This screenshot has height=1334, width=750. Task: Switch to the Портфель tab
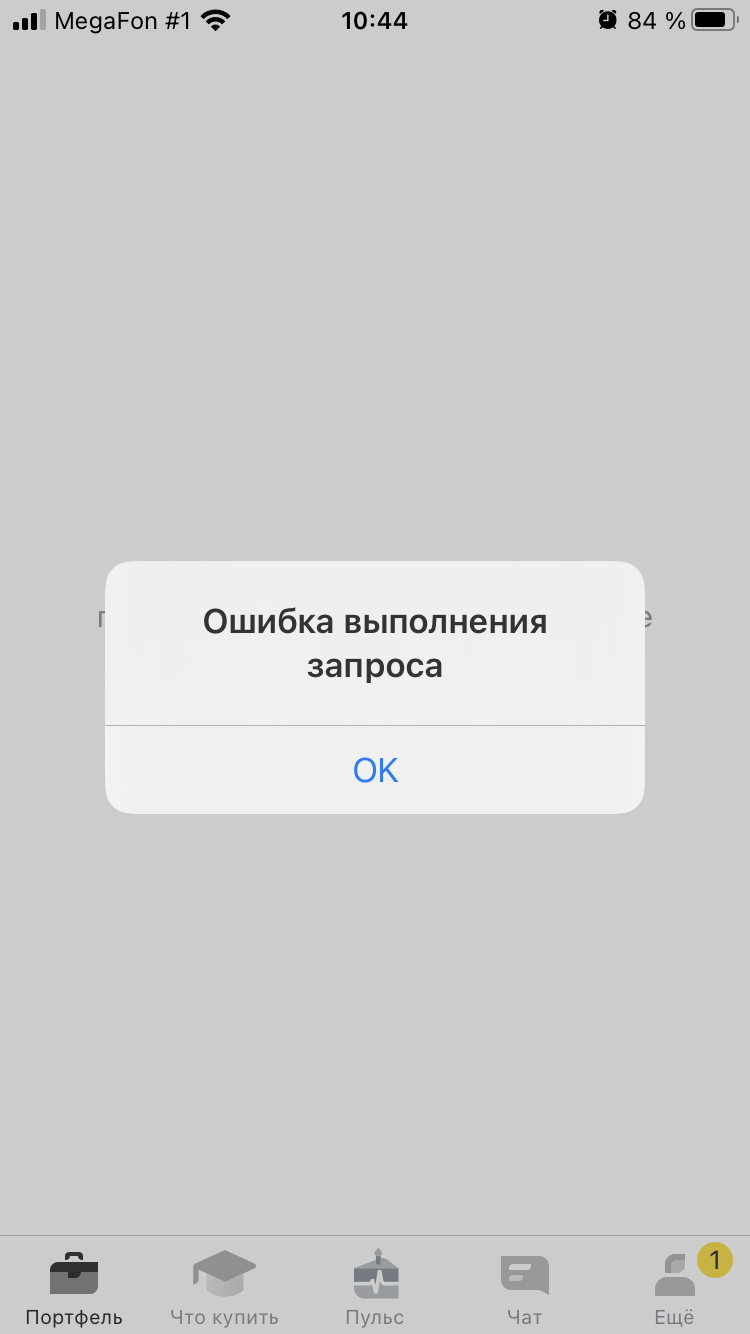74,1287
